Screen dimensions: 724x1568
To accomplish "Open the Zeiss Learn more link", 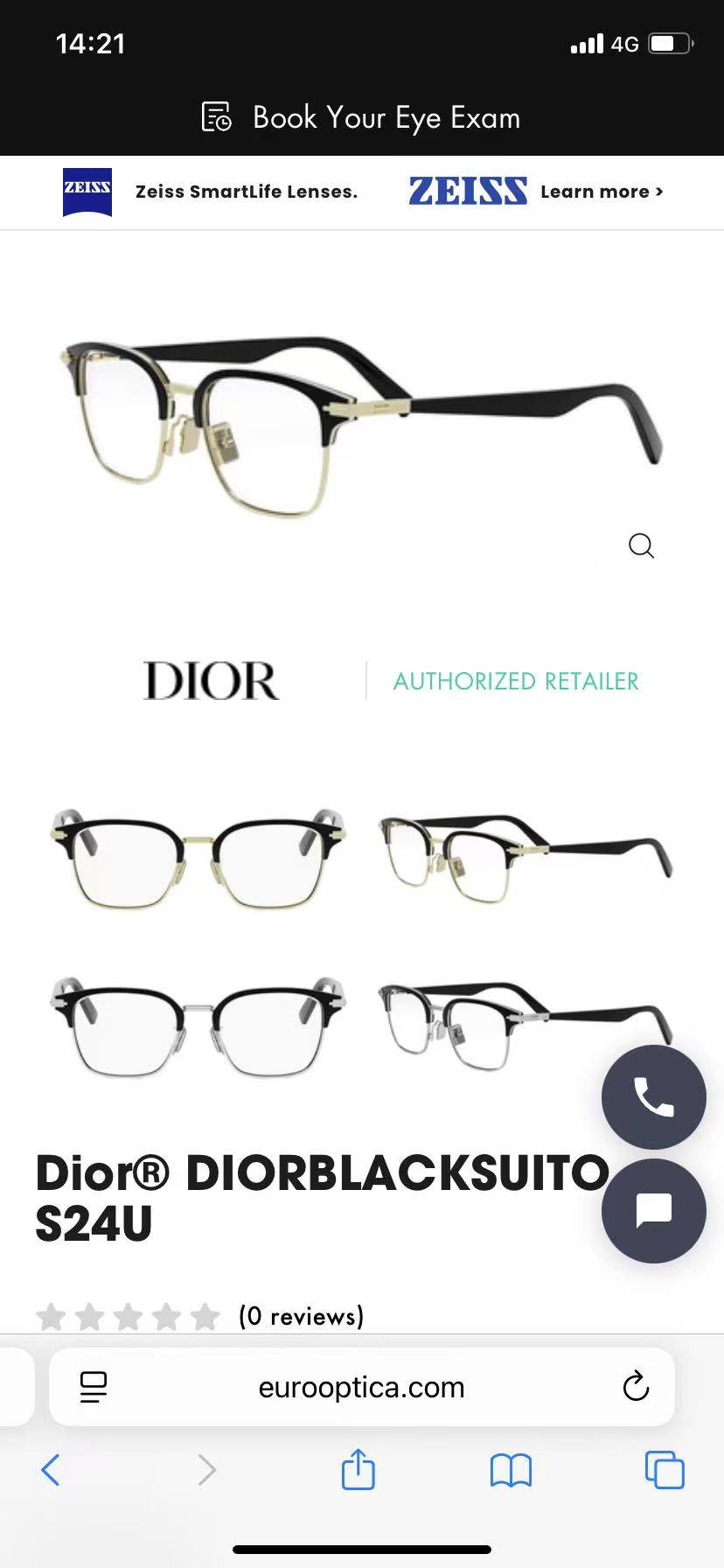I will pyautogui.click(x=600, y=191).
